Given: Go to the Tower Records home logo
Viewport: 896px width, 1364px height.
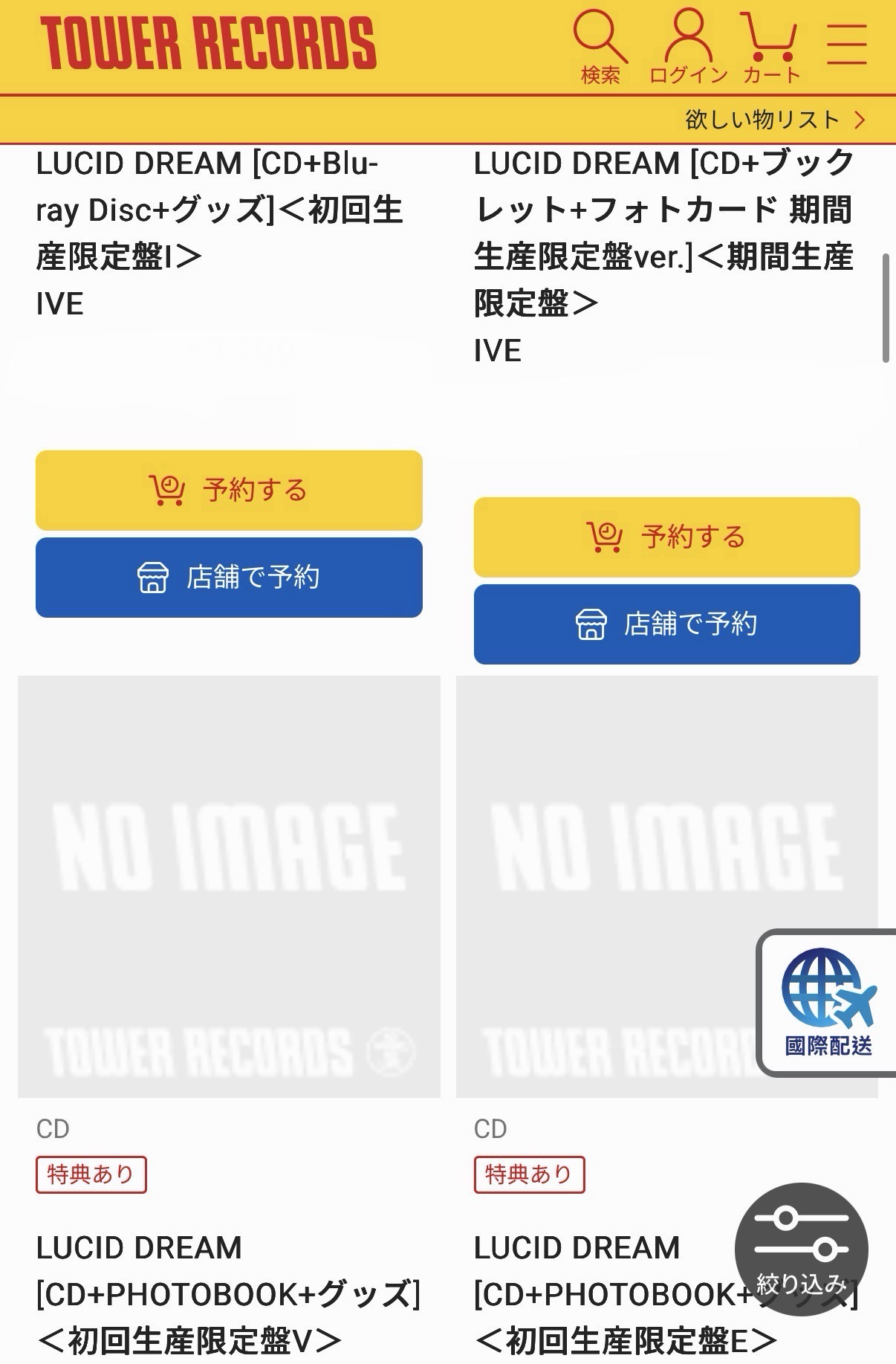Looking at the screenshot, I should click(x=209, y=44).
